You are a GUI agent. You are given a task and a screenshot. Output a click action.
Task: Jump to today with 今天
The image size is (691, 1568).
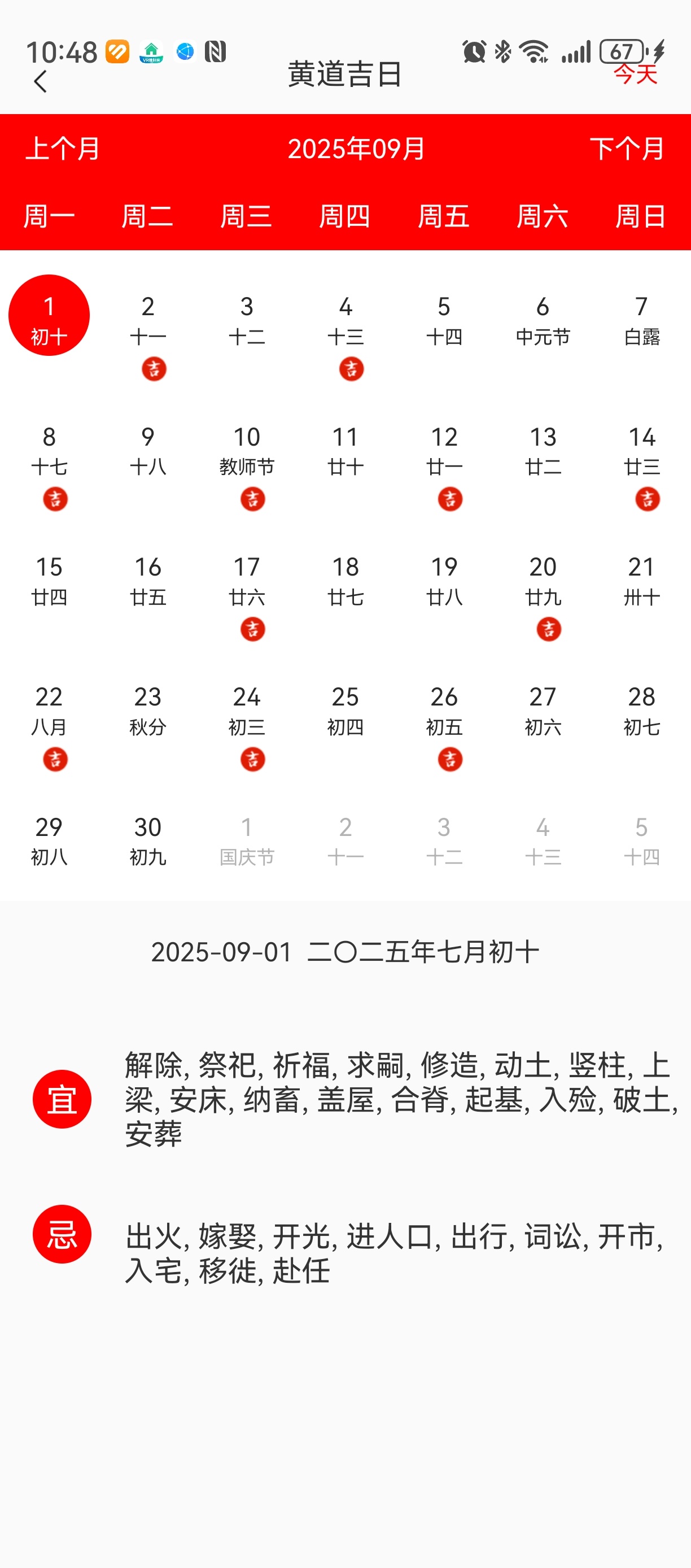point(635,75)
